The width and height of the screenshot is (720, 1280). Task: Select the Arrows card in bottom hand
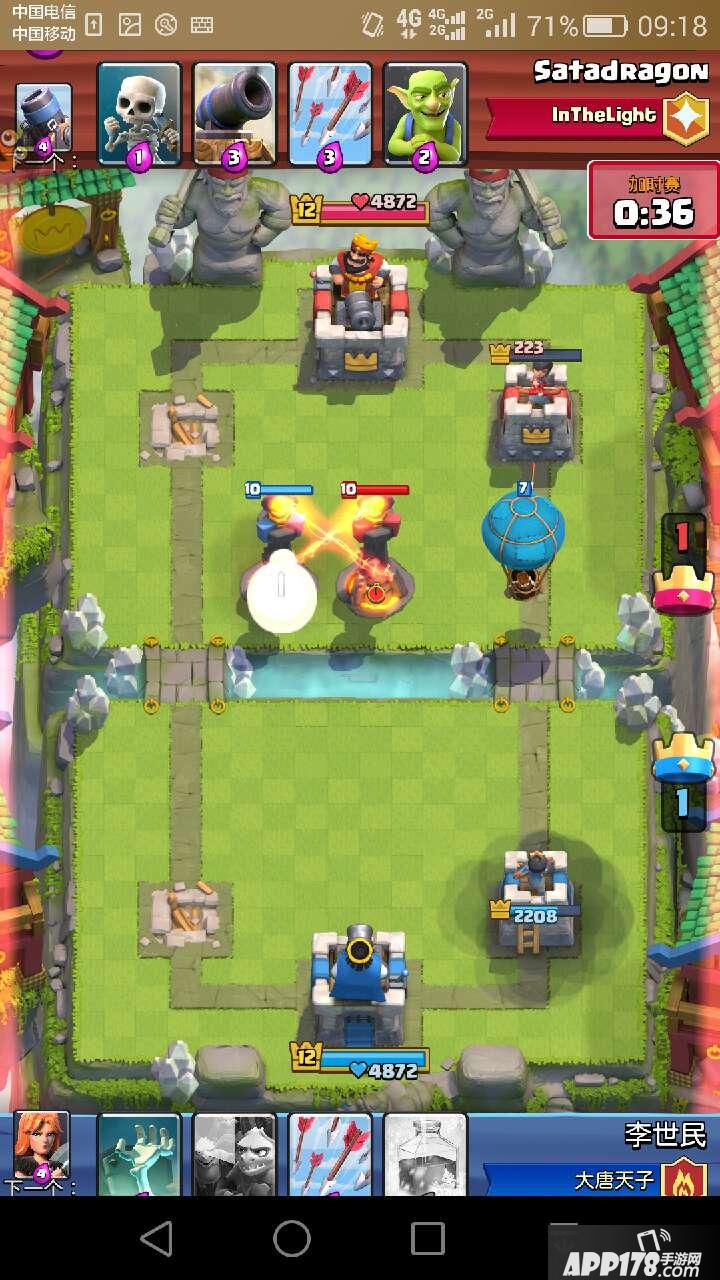[x=330, y=1153]
